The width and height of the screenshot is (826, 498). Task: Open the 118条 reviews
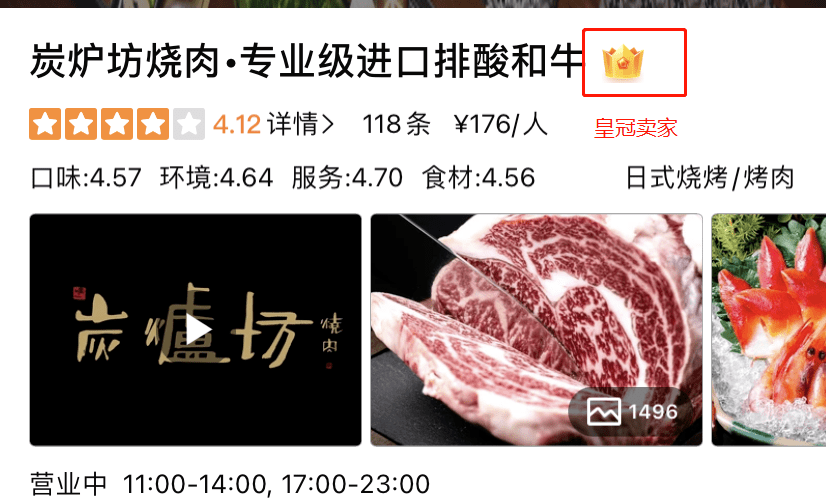pyautogui.click(x=396, y=125)
